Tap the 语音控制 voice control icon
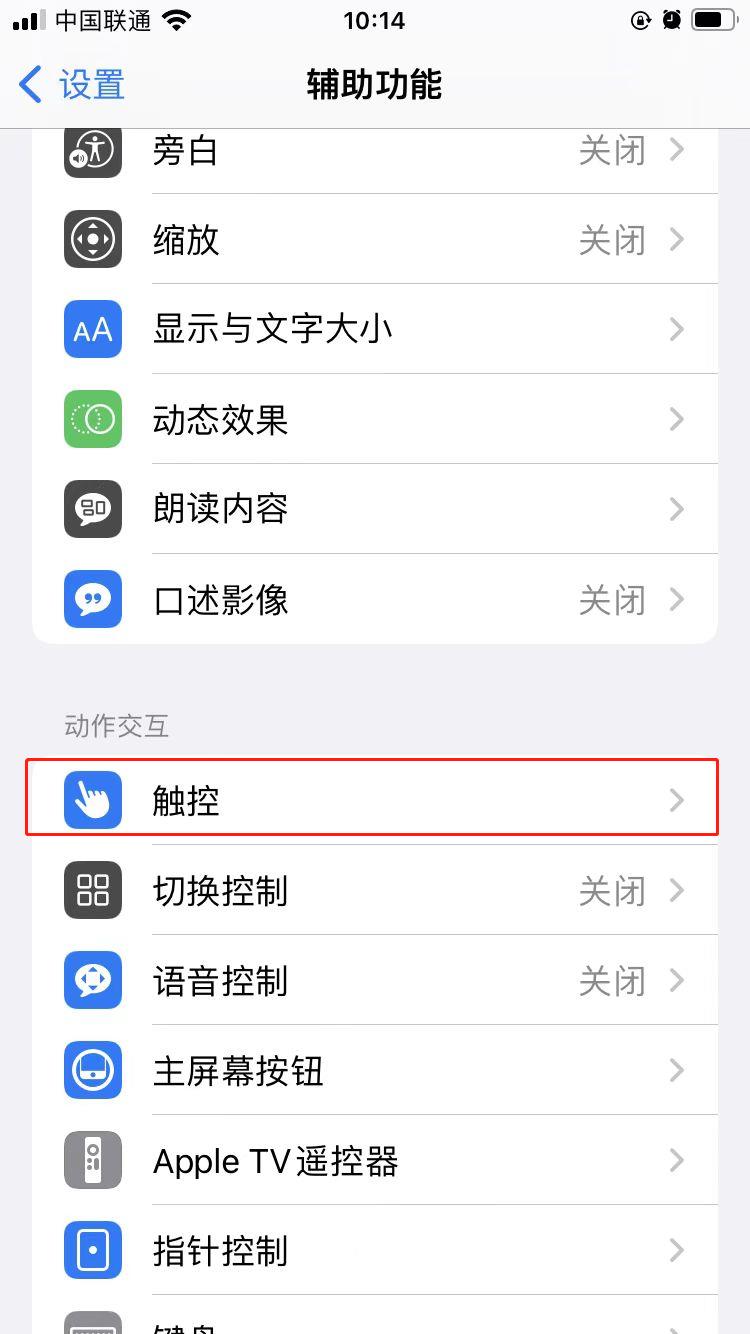 pos(92,980)
